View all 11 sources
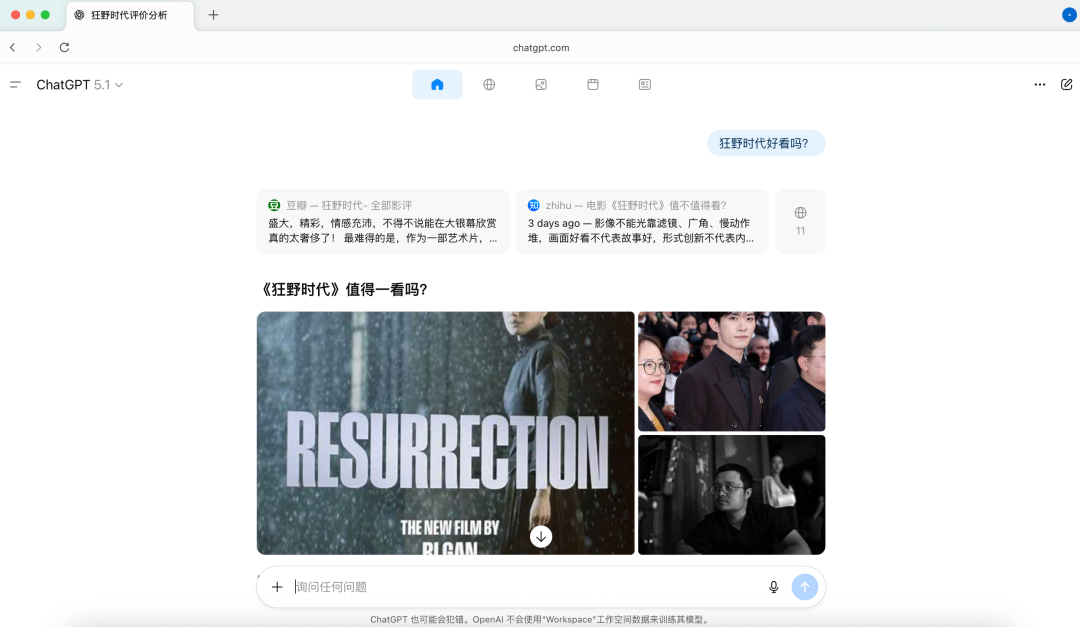Screen dimensions: 1080x627 (800, 221)
